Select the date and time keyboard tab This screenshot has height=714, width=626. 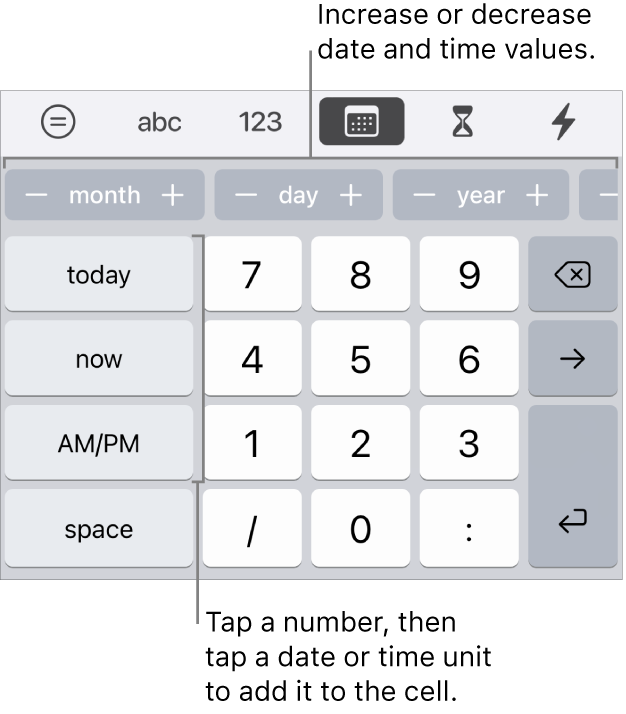(x=361, y=122)
